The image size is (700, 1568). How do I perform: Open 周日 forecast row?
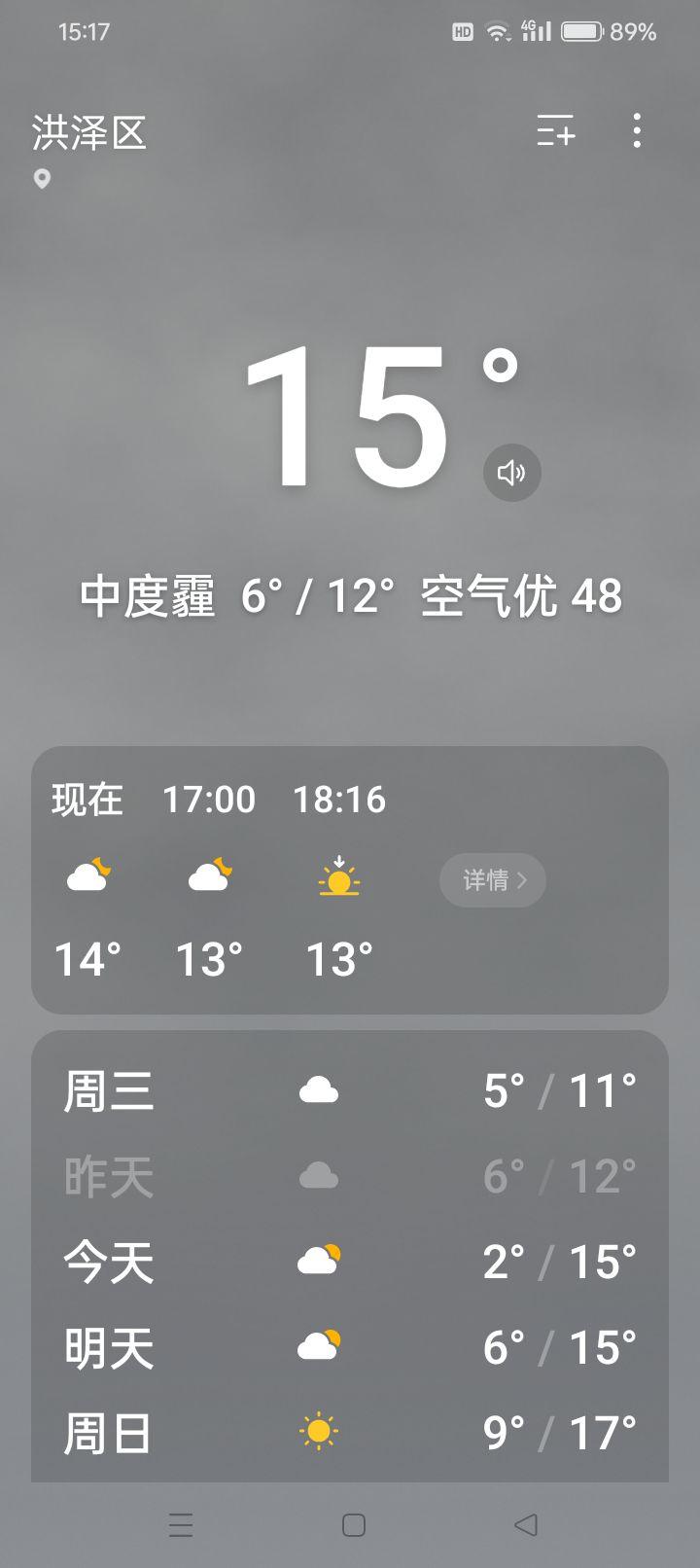click(x=350, y=1434)
